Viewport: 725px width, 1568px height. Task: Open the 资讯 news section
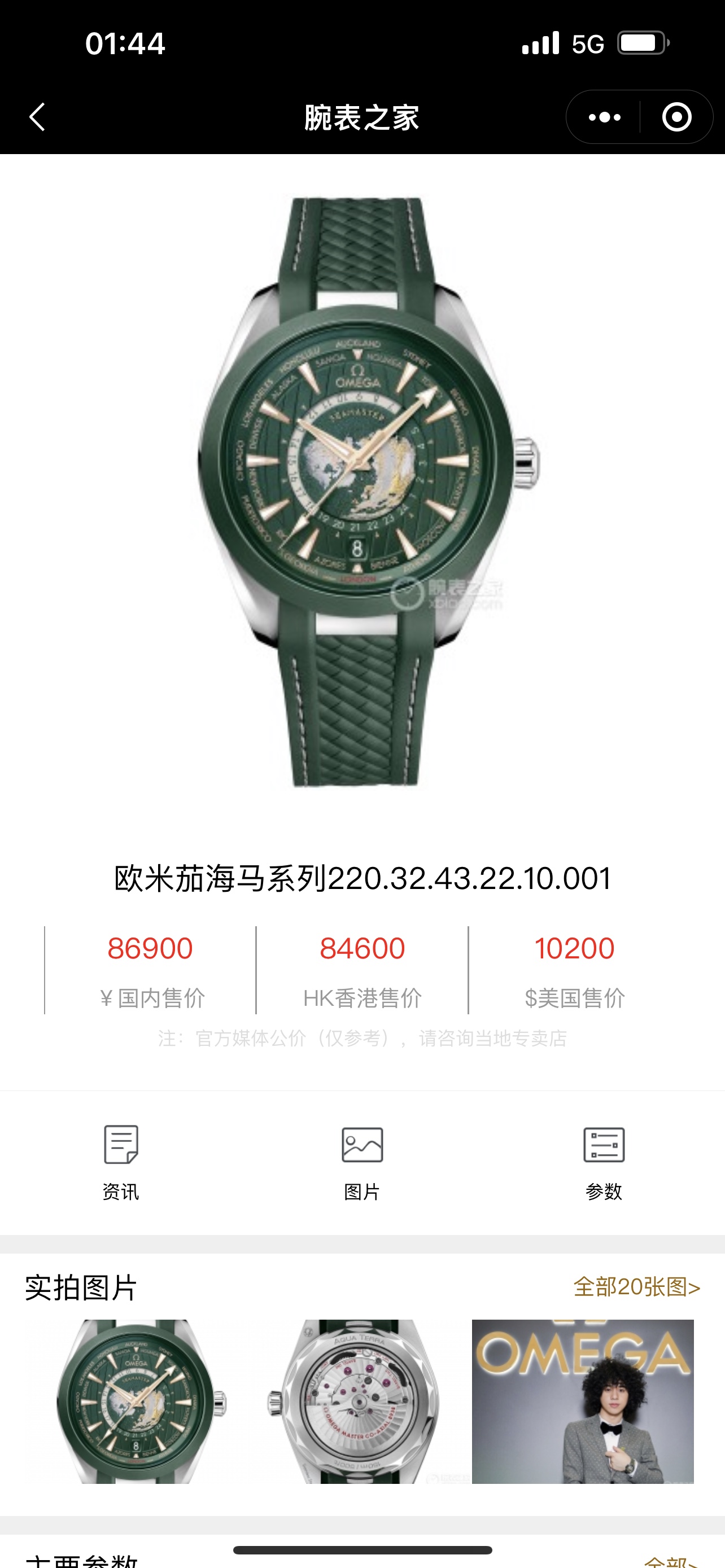click(x=120, y=1162)
